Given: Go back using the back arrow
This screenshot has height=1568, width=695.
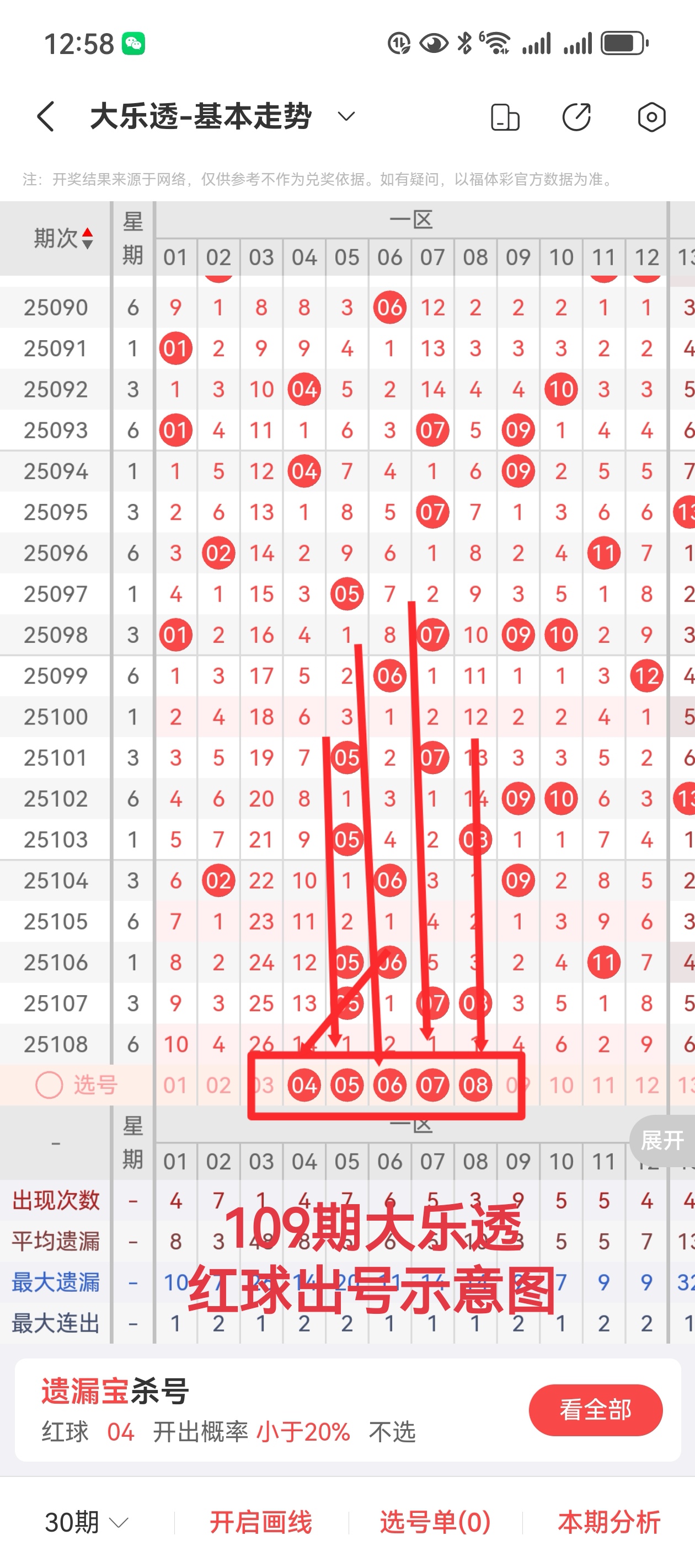Looking at the screenshot, I should (46, 116).
